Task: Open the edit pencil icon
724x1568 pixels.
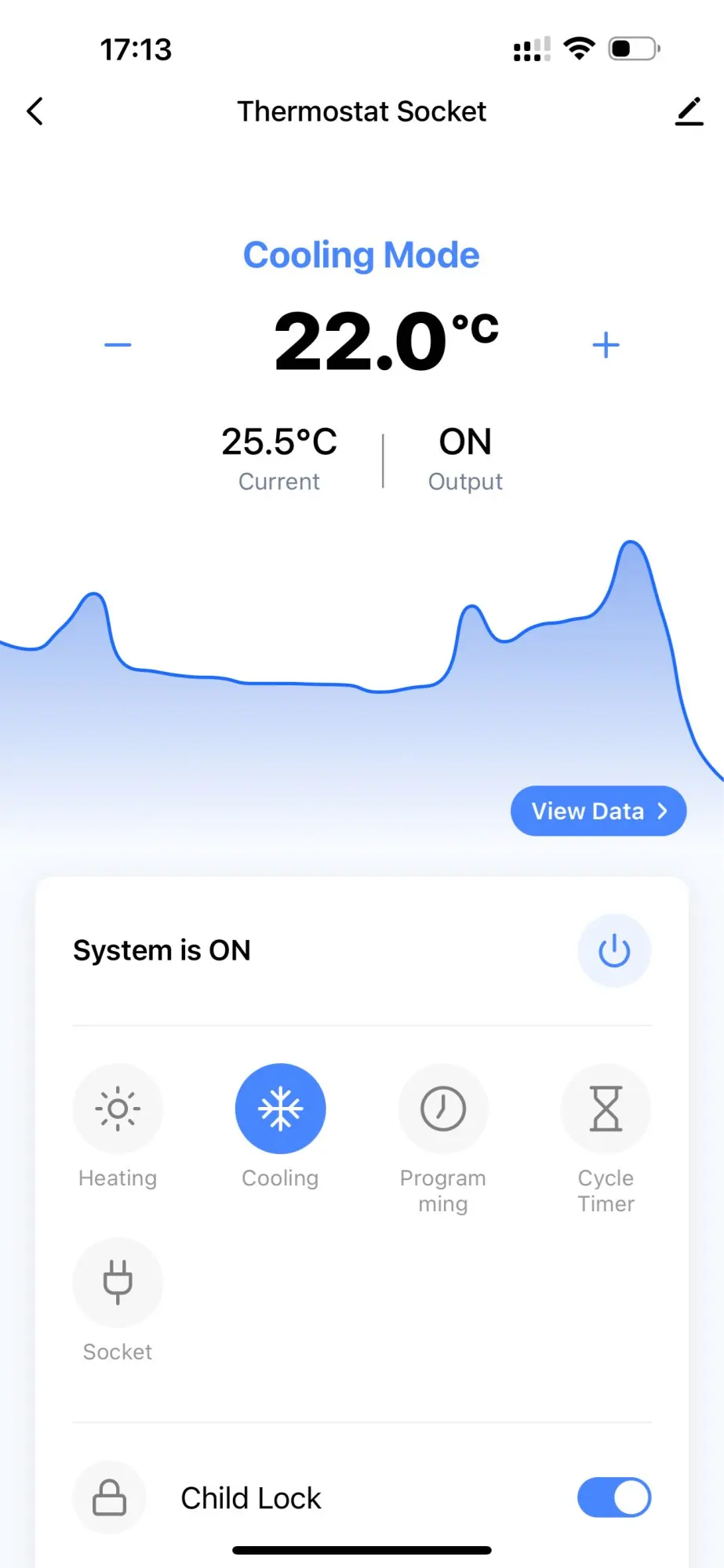Action: 689,111
